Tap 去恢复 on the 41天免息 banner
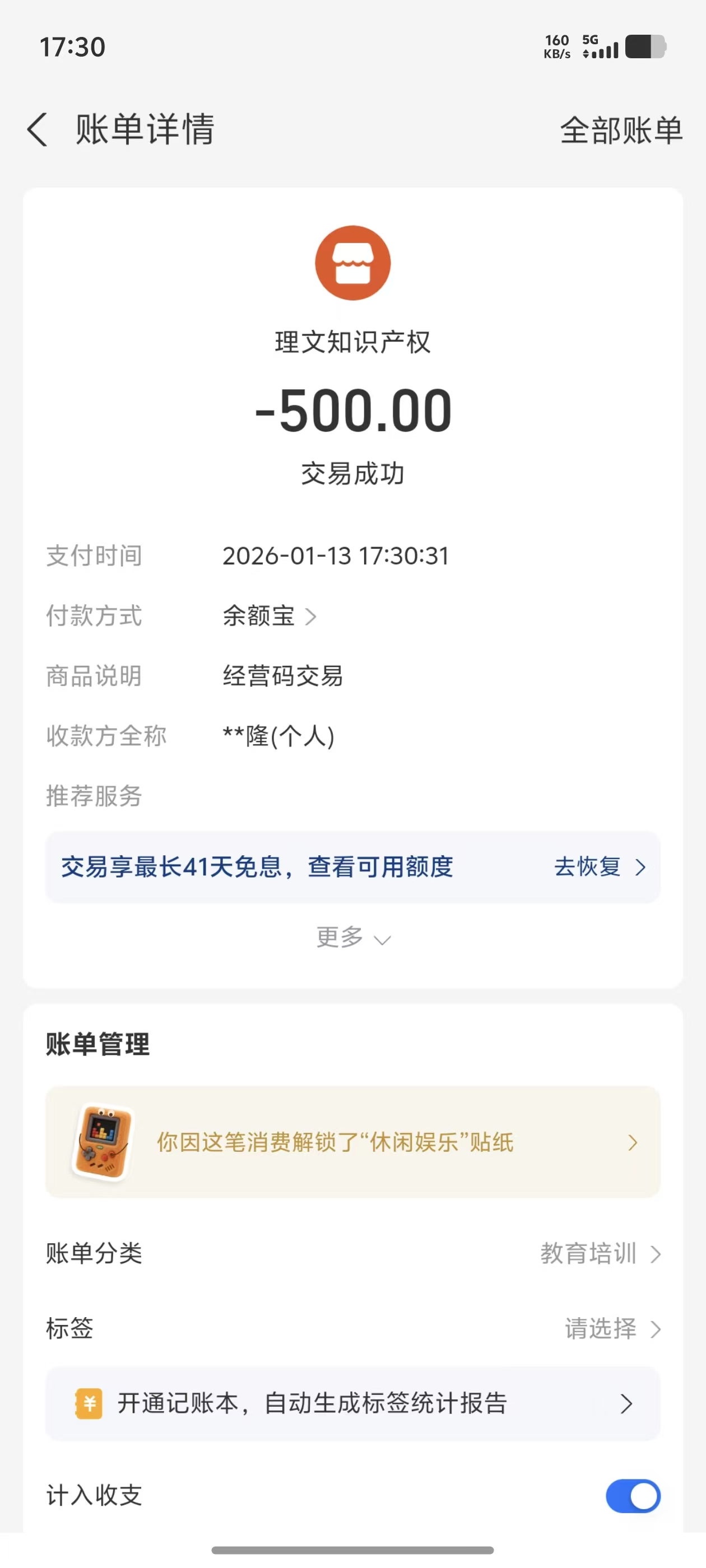 pos(599,867)
